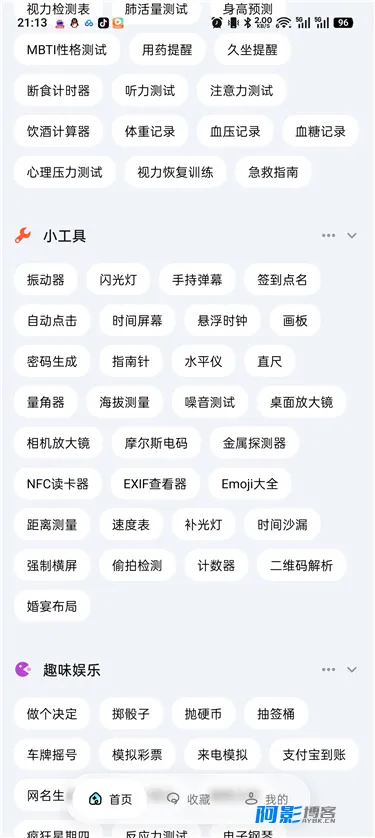The width and height of the screenshot is (375, 838).
Task: Go to the 首页 tab
Action: [x=110, y=799]
